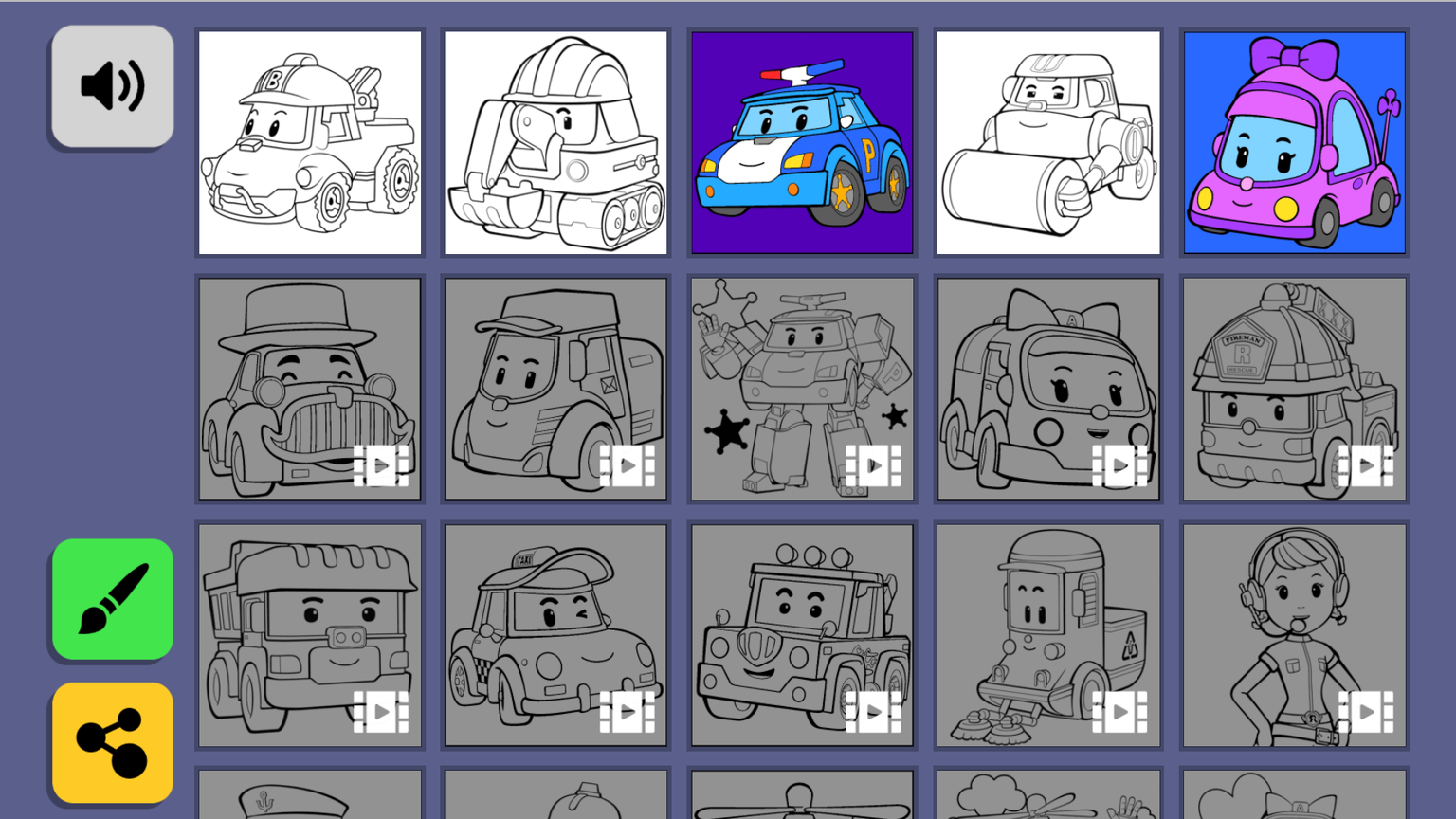
Task: Unlock the winking taxi coloring page
Action: pyautogui.click(x=555, y=635)
